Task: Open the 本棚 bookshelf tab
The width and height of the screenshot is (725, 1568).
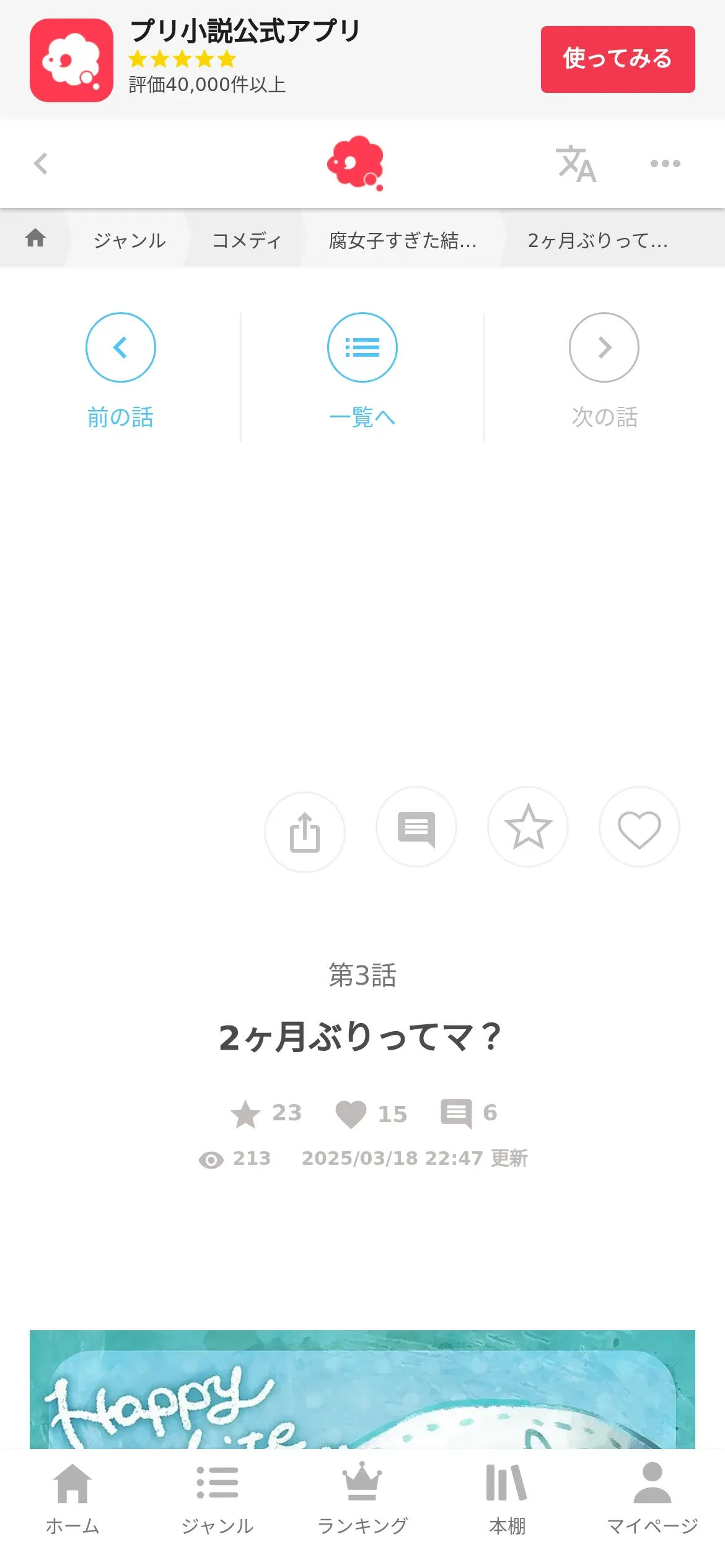Action: click(x=507, y=1497)
